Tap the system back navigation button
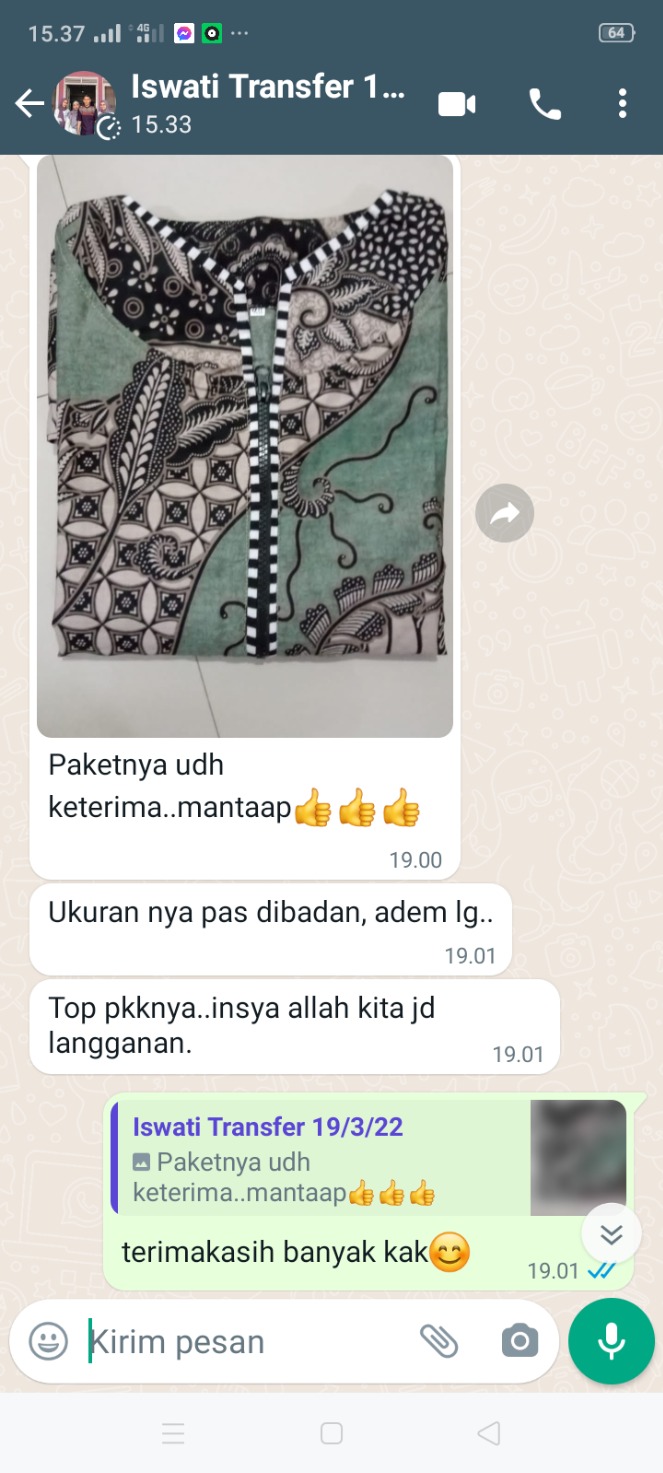The height and width of the screenshot is (1473, 663). pyautogui.click(x=488, y=1434)
